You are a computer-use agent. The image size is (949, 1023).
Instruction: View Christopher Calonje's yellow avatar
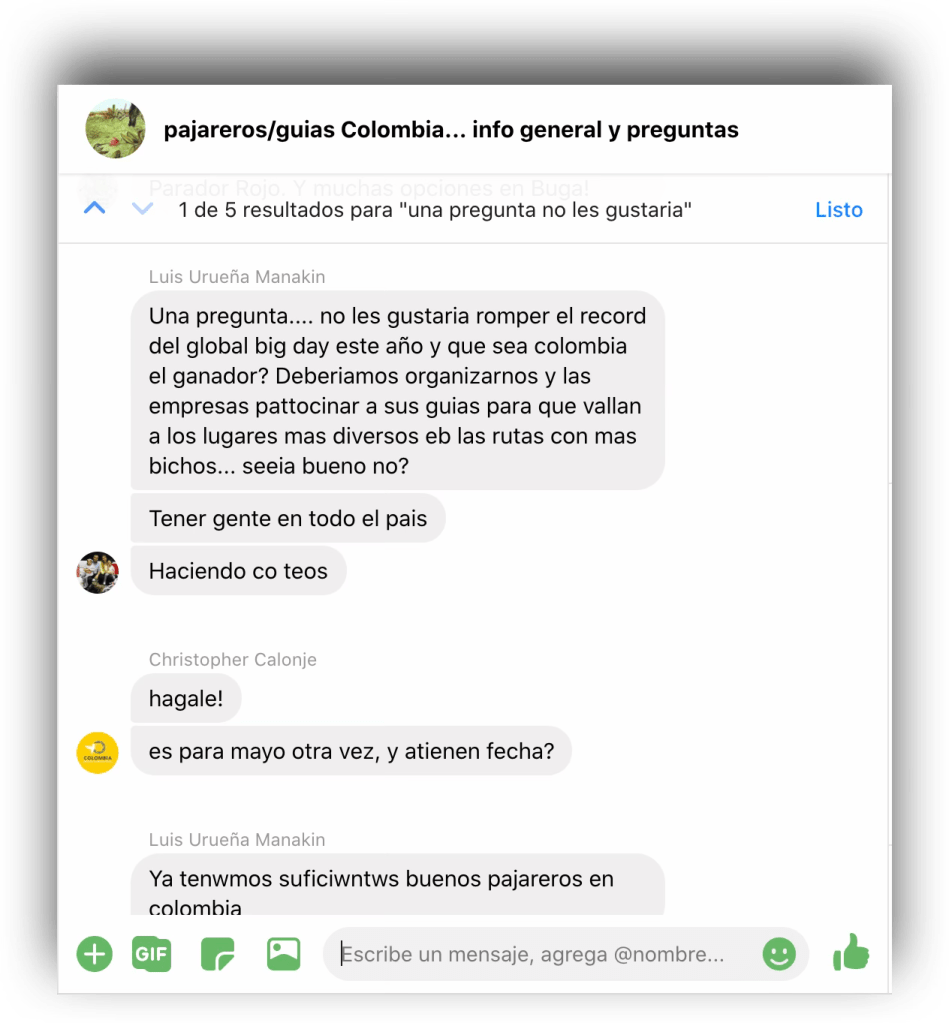click(x=98, y=752)
